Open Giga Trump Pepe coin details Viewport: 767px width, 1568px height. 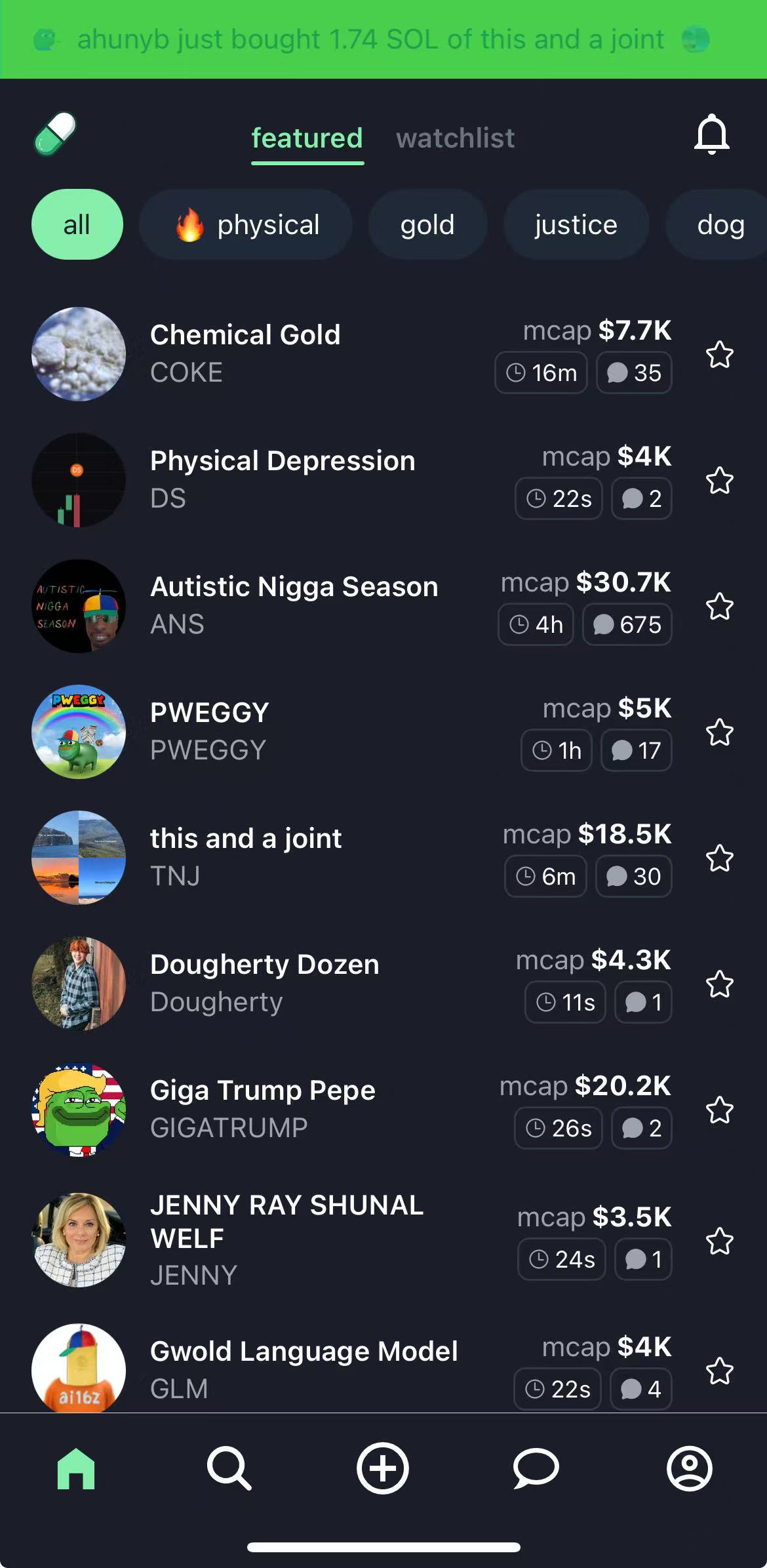[262, 1108]
